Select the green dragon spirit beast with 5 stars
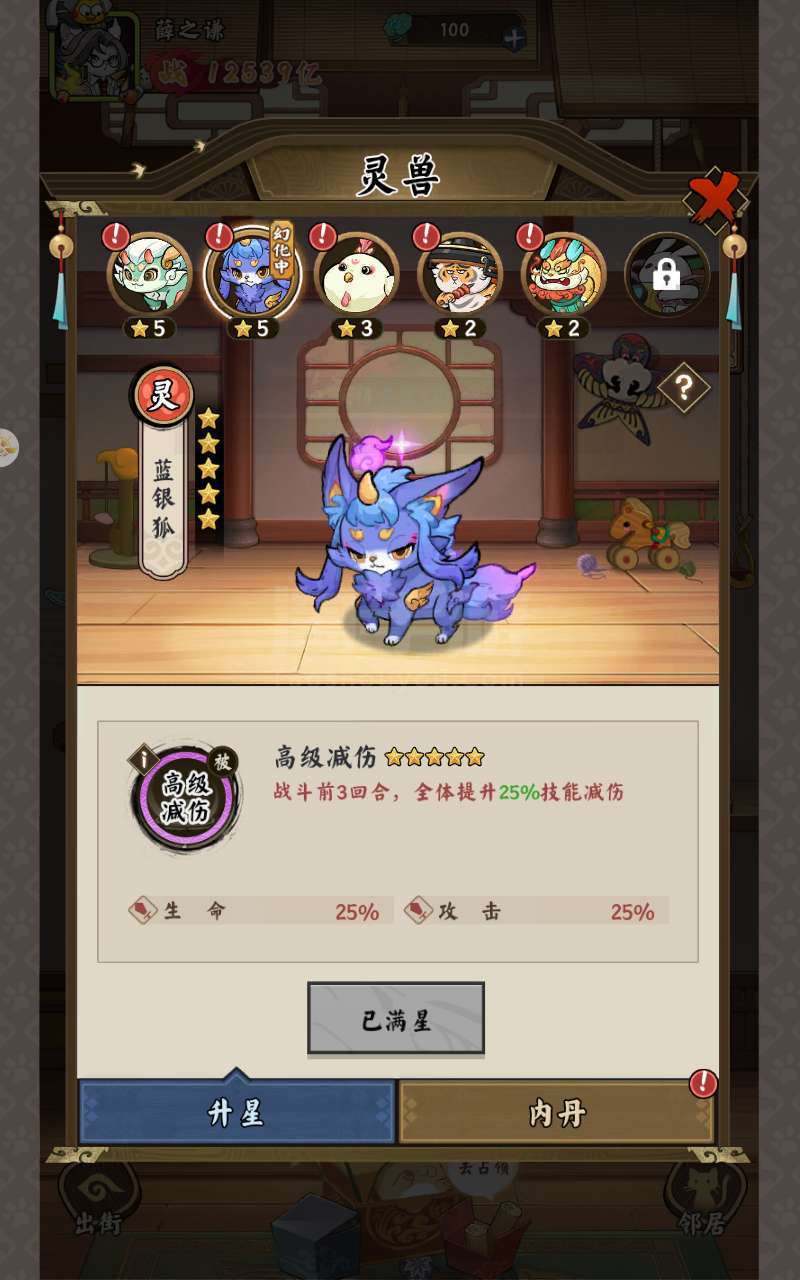The image size is (800, 1280). tap(150, 273)
